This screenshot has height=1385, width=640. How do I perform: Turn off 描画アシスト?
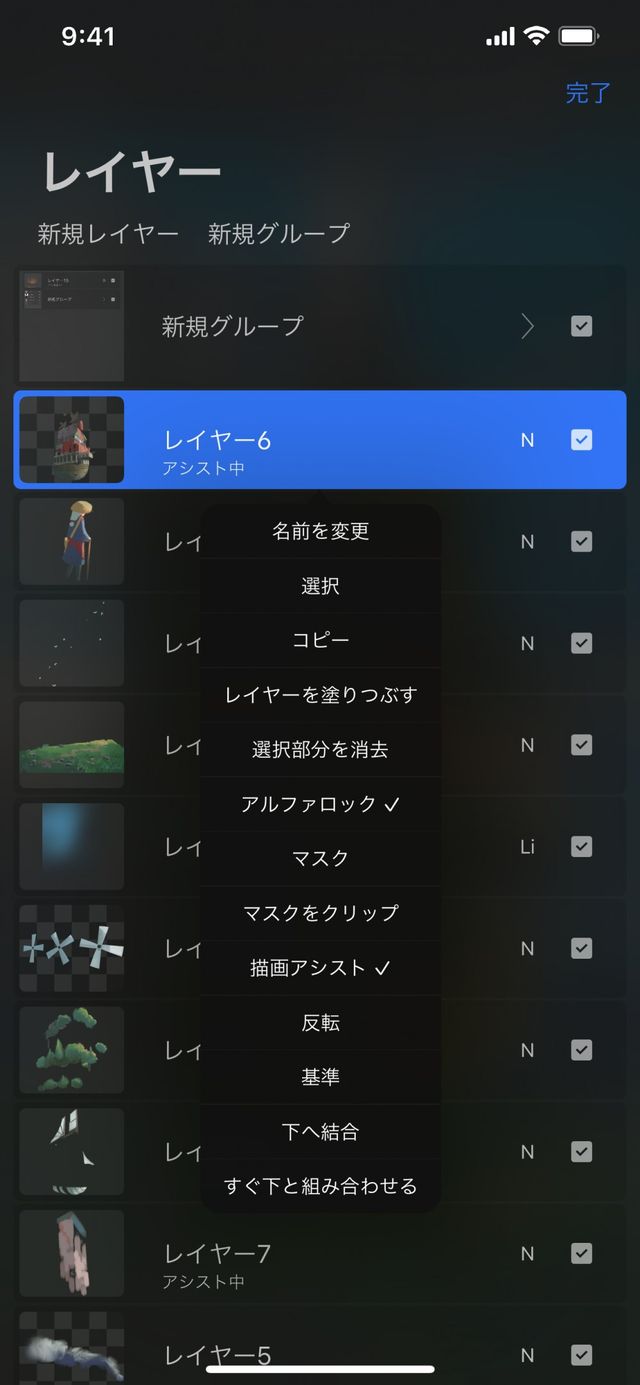point(320,968)
